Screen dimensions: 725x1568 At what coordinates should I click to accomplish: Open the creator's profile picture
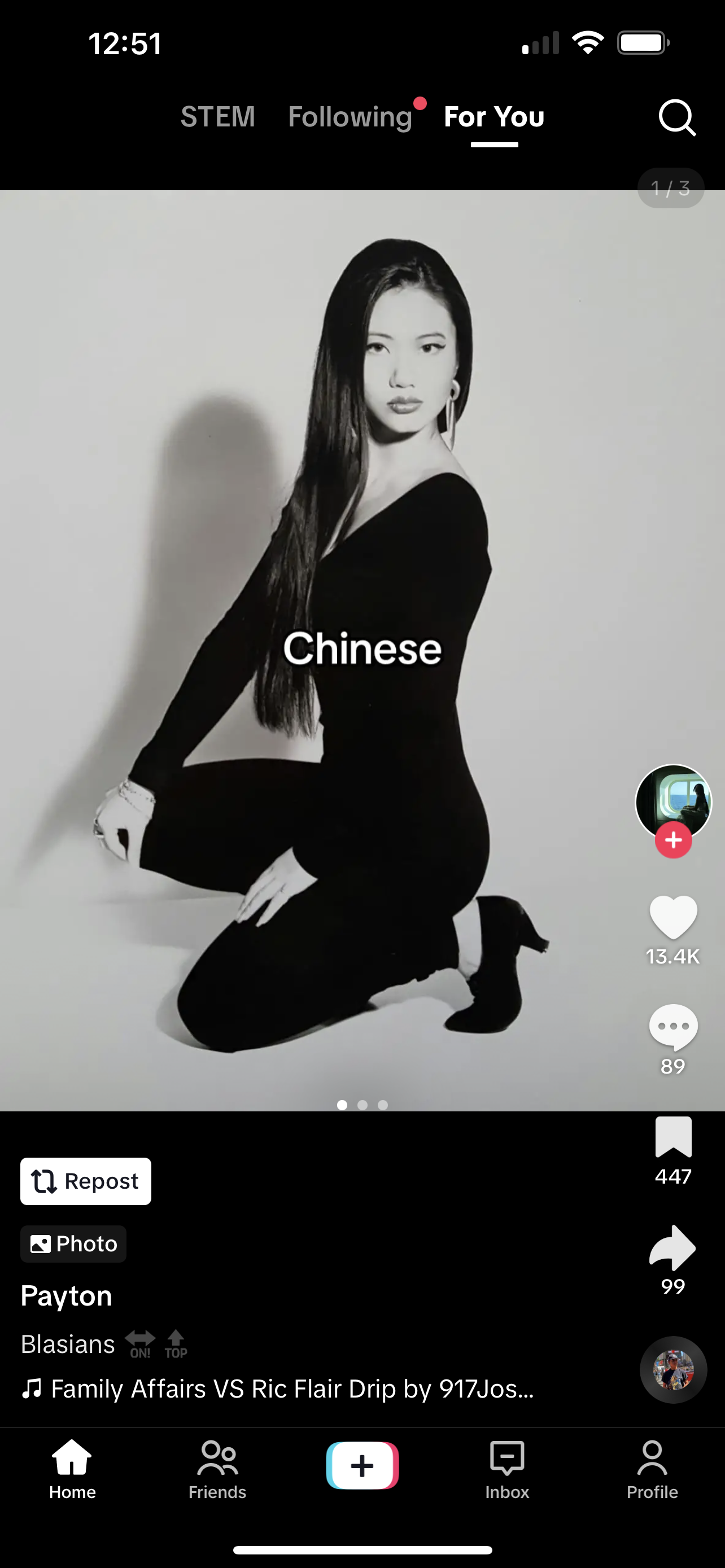pos(672,800)
